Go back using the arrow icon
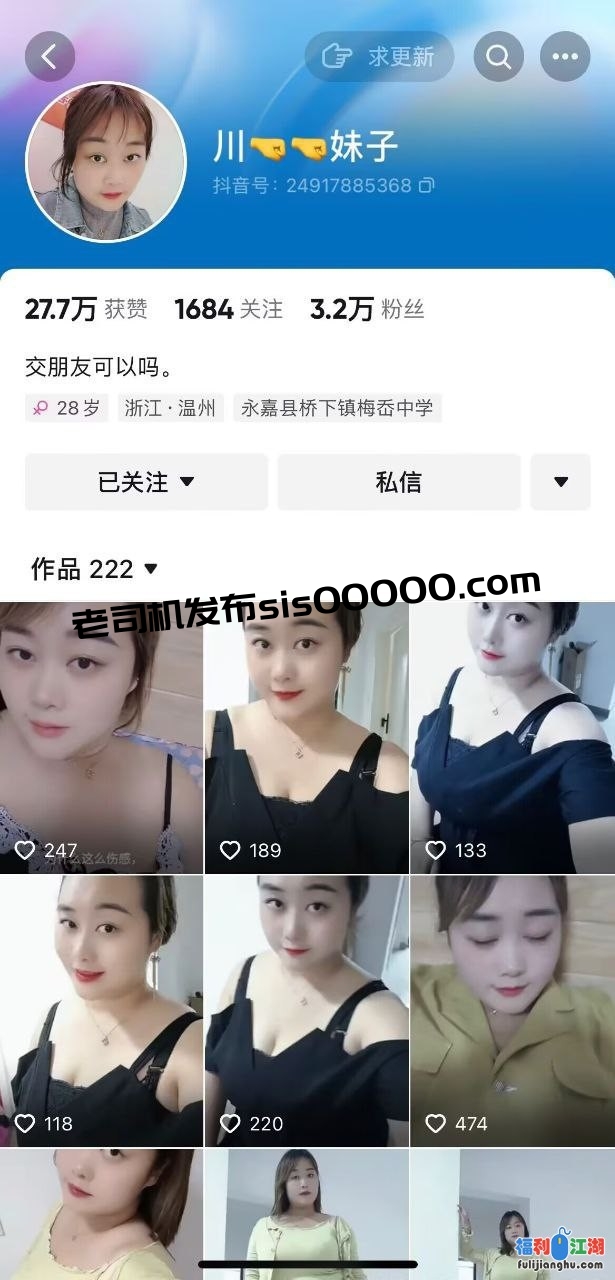The width and height of the screenshot is (615, 1280). point(50,56)
